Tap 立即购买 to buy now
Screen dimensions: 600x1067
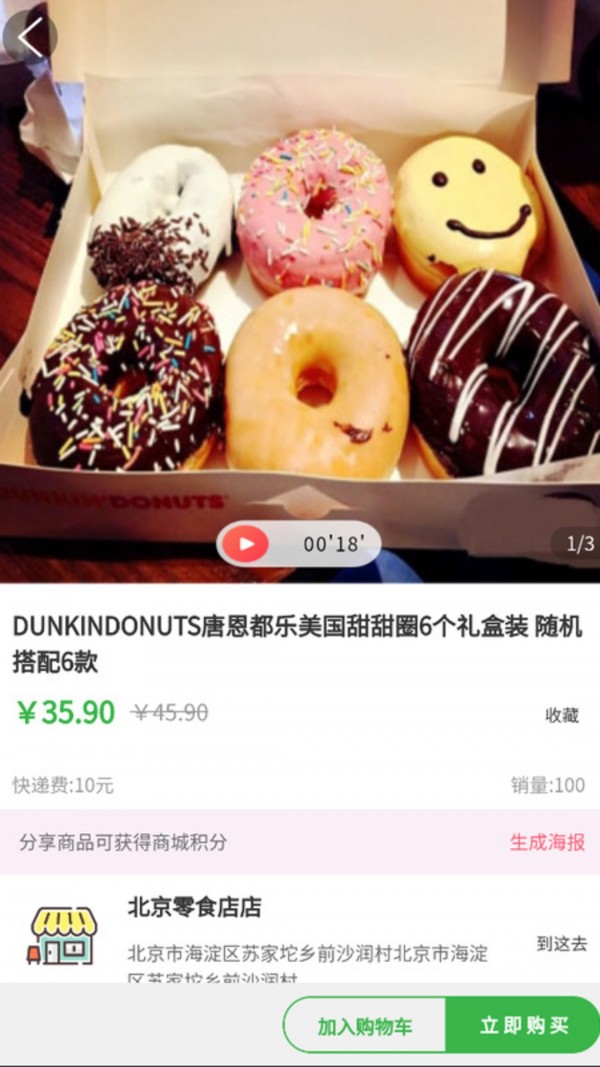[x=523, y=1026]
